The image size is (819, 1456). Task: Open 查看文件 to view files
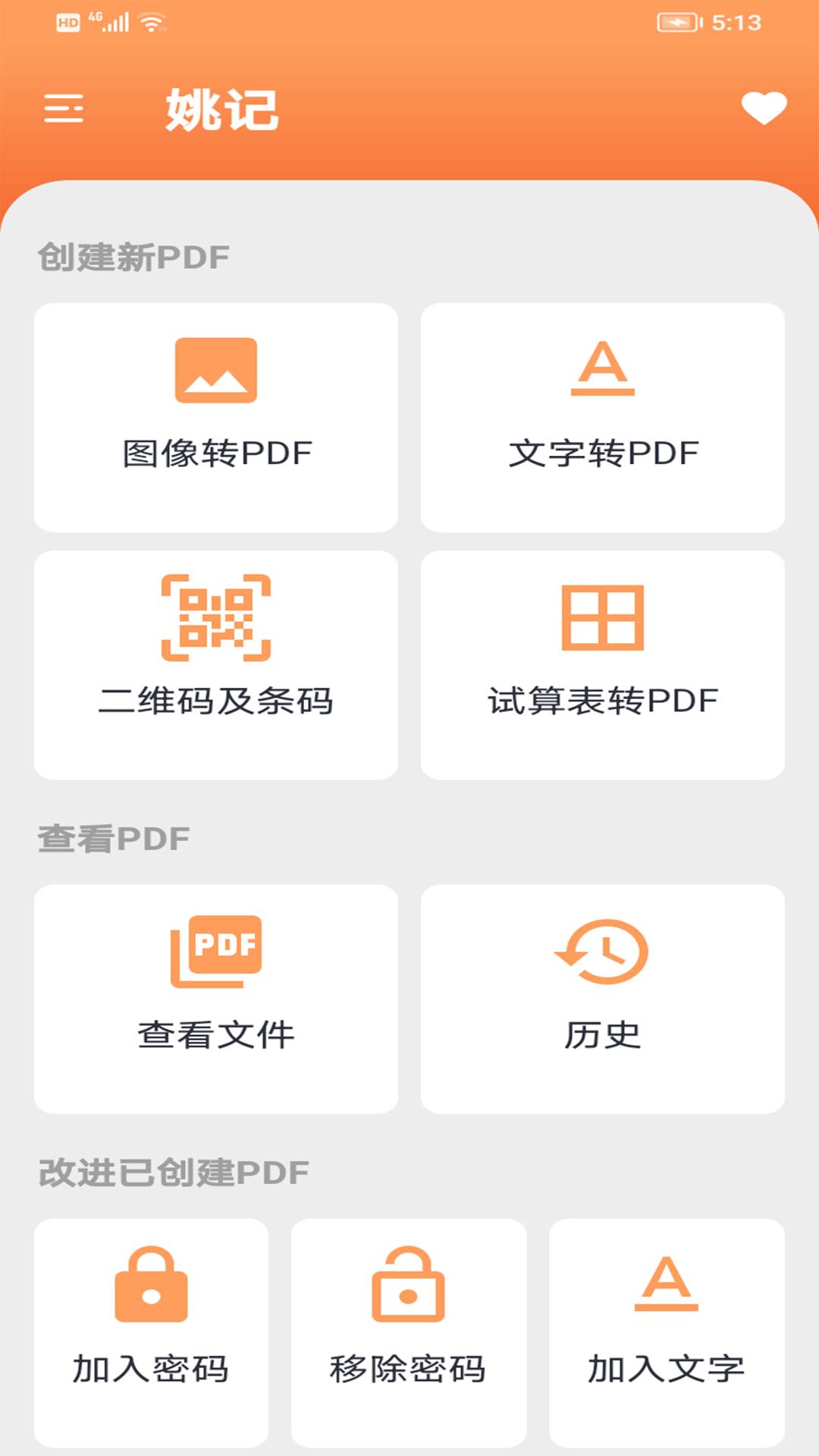[x=216, y=998]
